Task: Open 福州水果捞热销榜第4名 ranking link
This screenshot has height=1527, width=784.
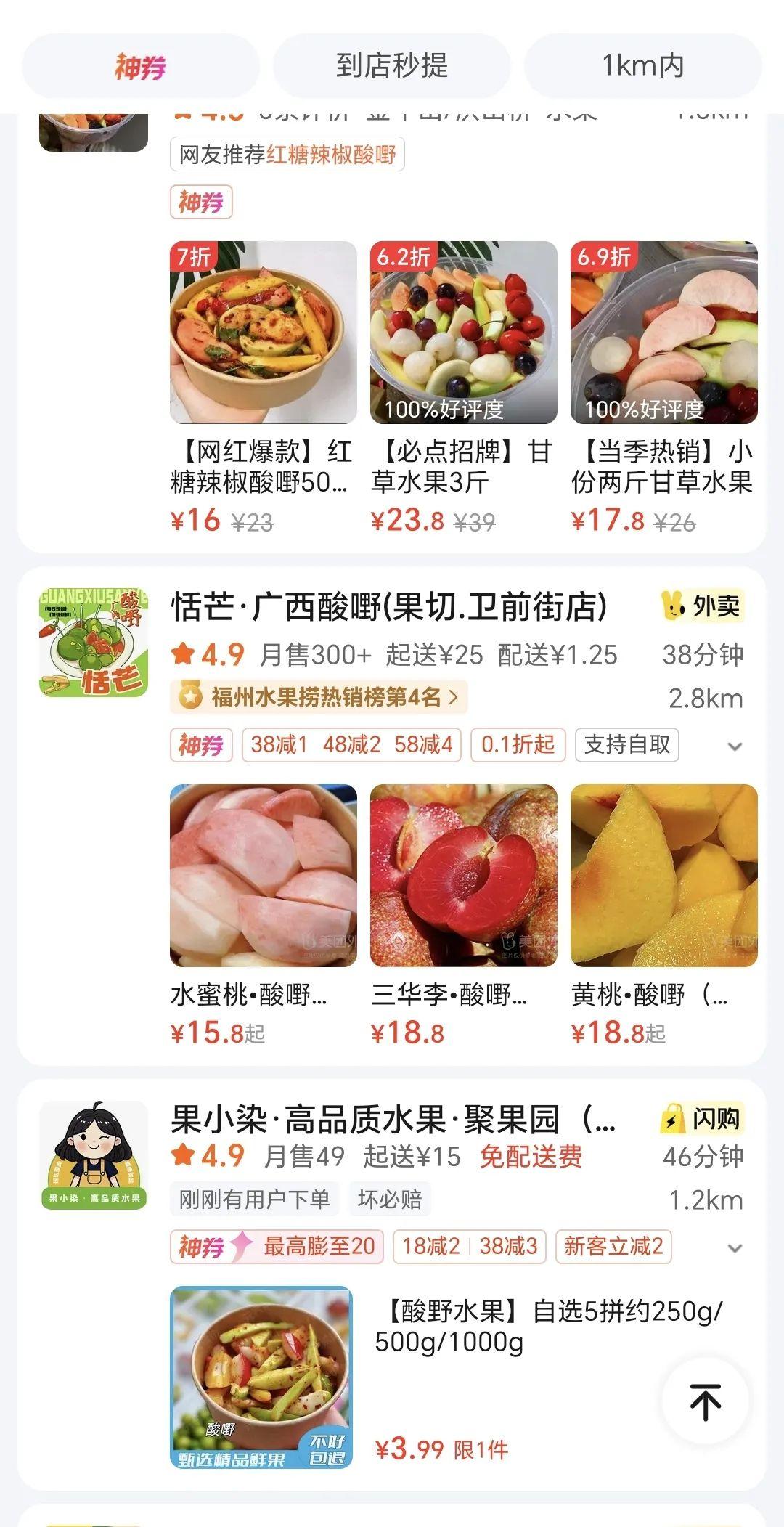Action: coord(319,698)
